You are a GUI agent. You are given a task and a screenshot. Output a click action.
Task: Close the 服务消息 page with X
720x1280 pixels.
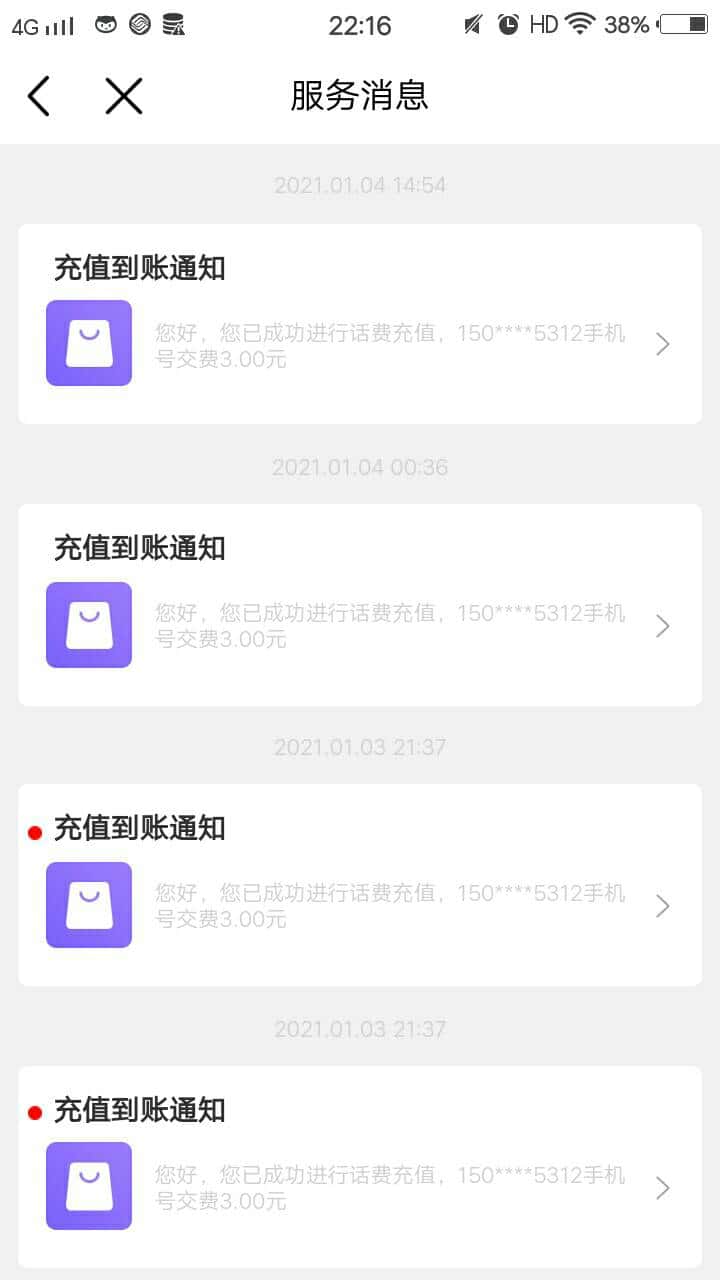coord(124,96)
